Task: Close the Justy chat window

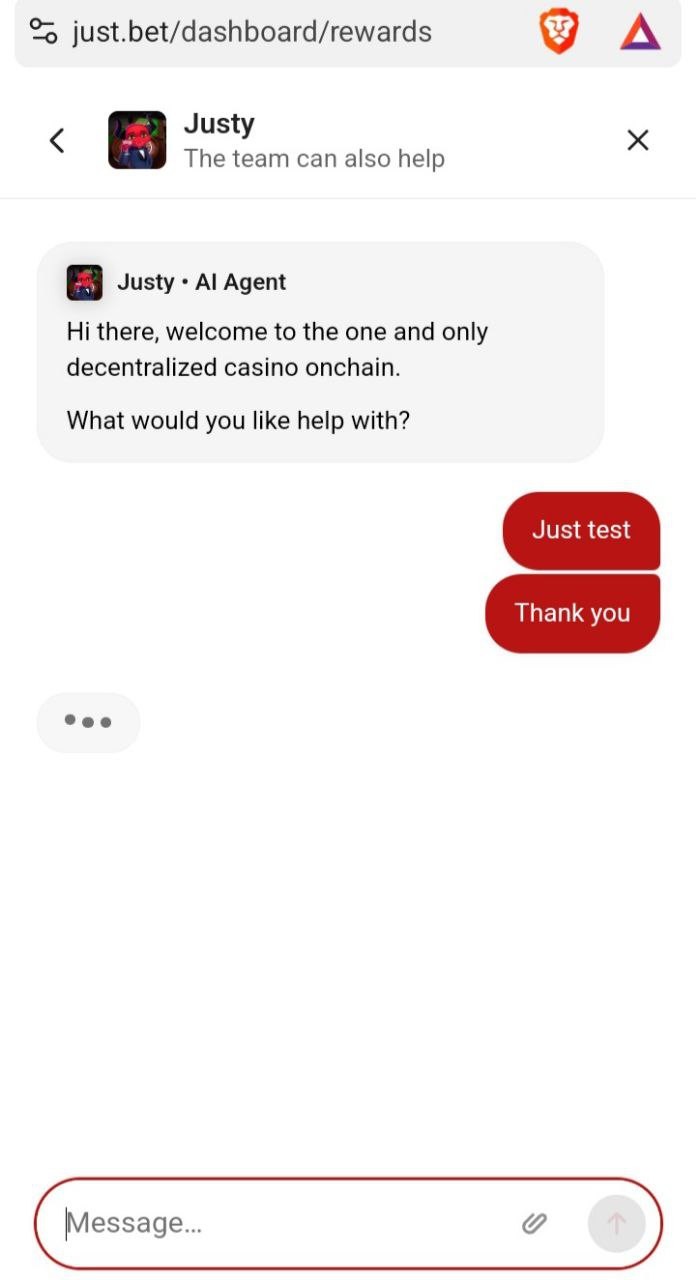Action: pos(638,140)
